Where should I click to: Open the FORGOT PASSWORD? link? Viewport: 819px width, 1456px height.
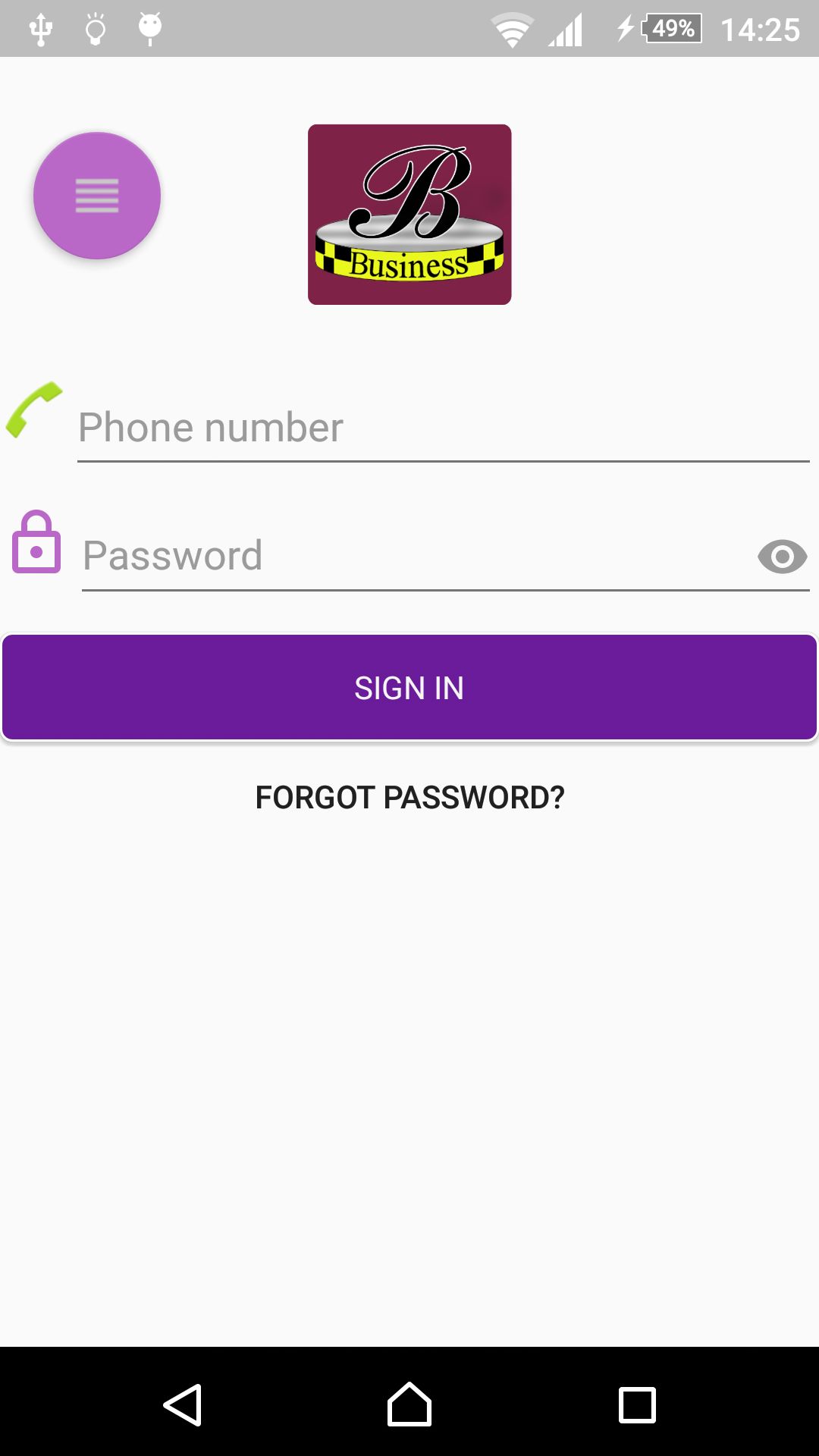click(x=409, y=798)
